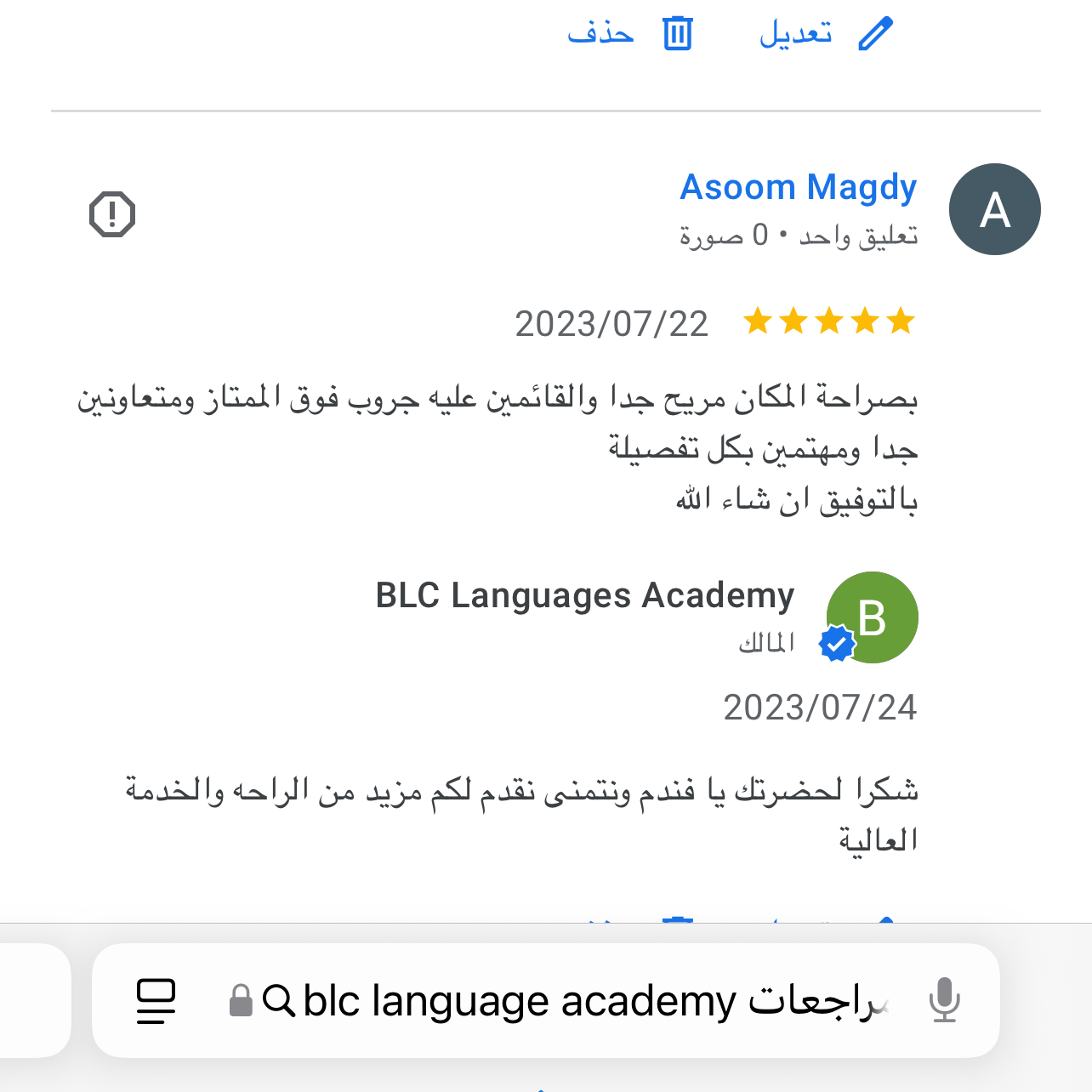Focus the Safari address bar
This screenshot has width=1092, height=1092.
pos(561,1000)
